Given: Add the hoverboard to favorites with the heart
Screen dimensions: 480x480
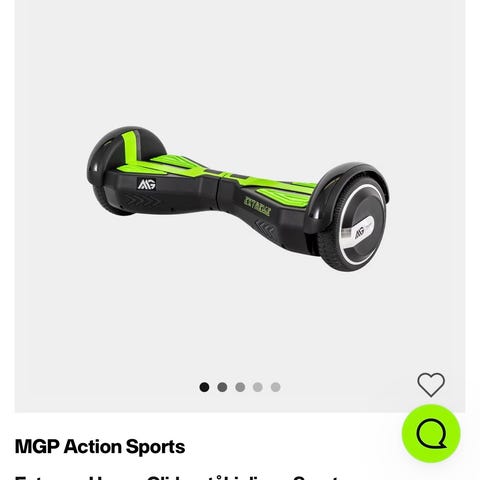Looking at the screenshot, I should tap(431, 385).
